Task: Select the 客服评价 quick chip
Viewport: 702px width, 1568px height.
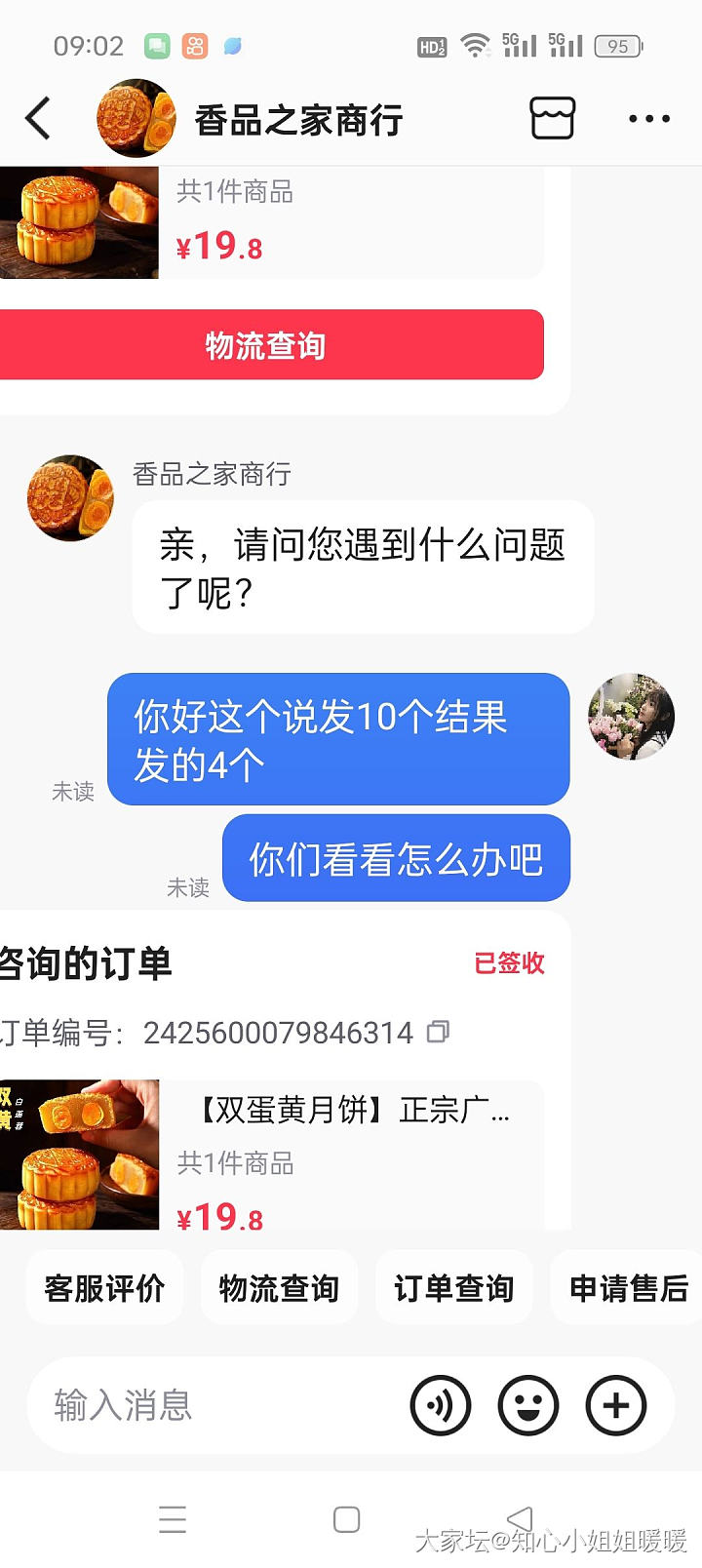Action: [x=104, y=1288]
